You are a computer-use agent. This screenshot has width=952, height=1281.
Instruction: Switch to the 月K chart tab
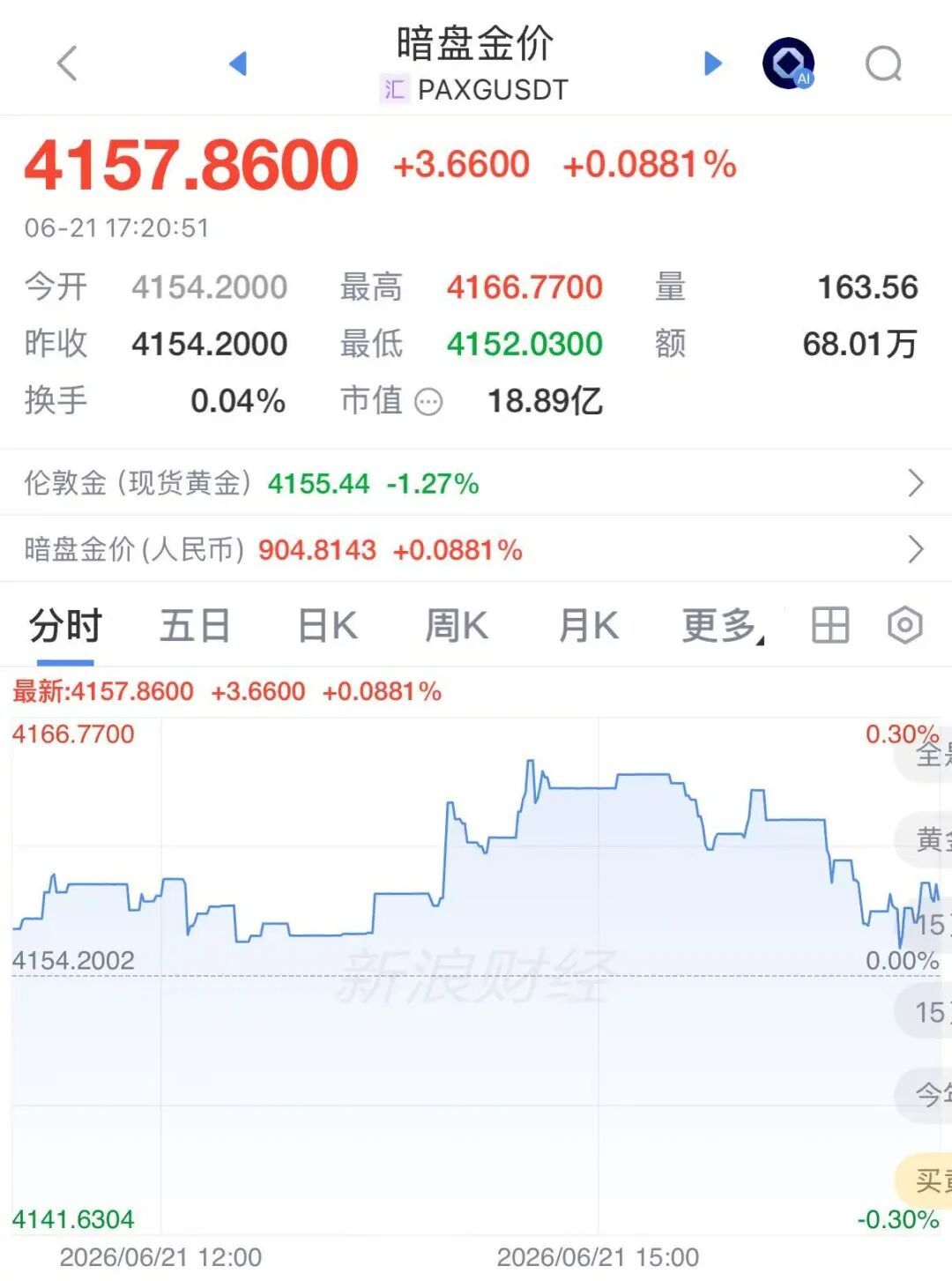pos(589,626)
